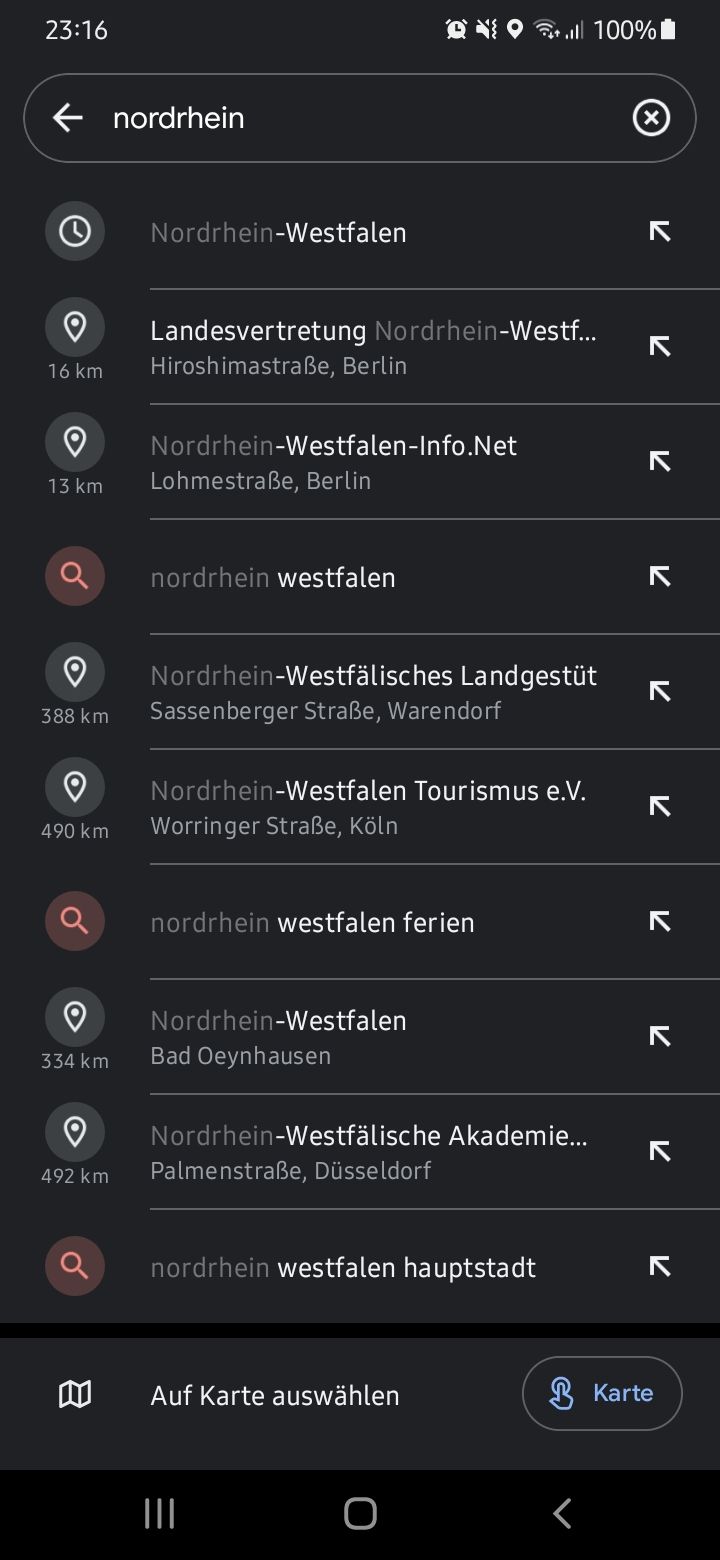
Task: Insert Nordrhein-Westfälisches Landgestüt into search via arrow
Action: (x=659, y=691)
